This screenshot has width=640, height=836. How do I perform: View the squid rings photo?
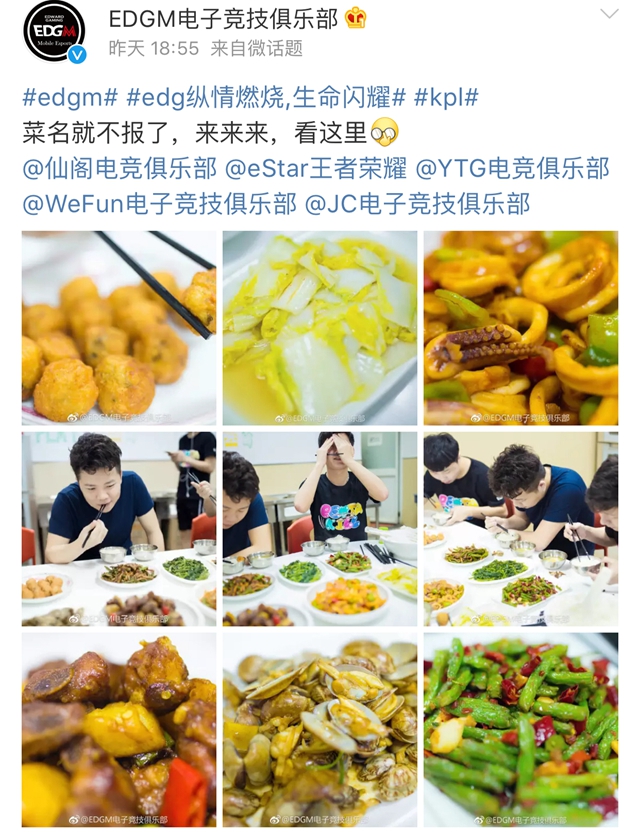(521, 328)
